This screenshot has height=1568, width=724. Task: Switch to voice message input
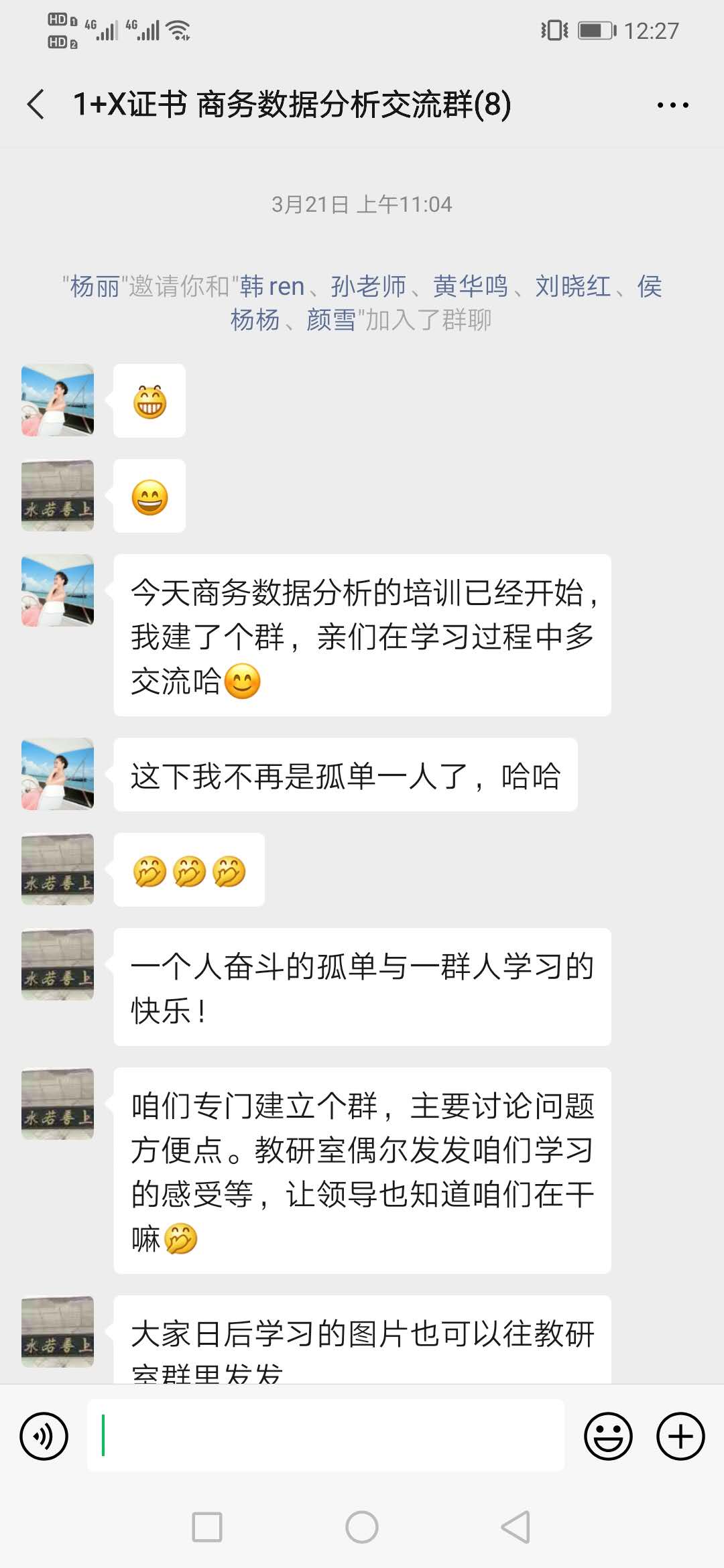[x=44, y=1436]
